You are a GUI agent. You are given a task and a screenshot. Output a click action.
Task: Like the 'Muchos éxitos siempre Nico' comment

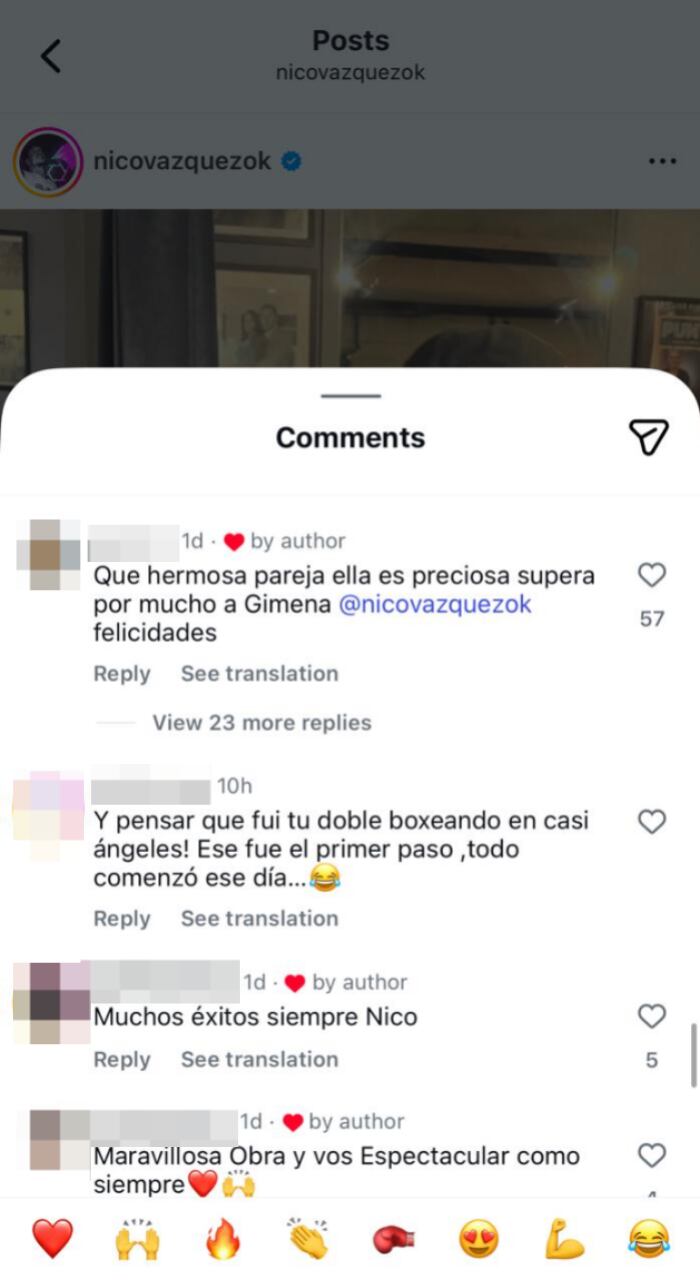(651, 1017)
